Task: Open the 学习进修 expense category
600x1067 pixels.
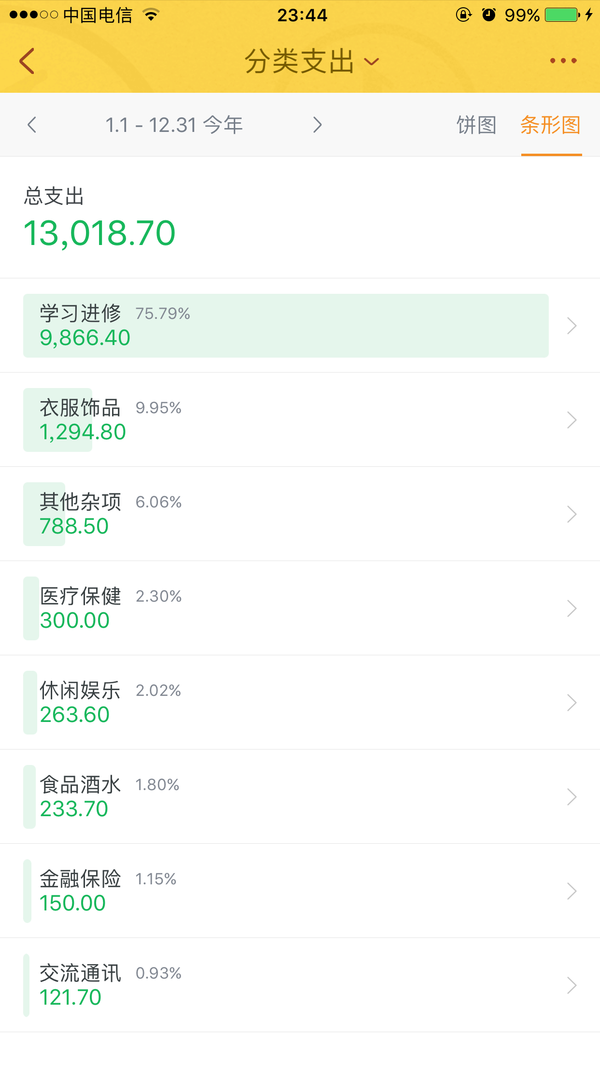Action: coord(300,325)
